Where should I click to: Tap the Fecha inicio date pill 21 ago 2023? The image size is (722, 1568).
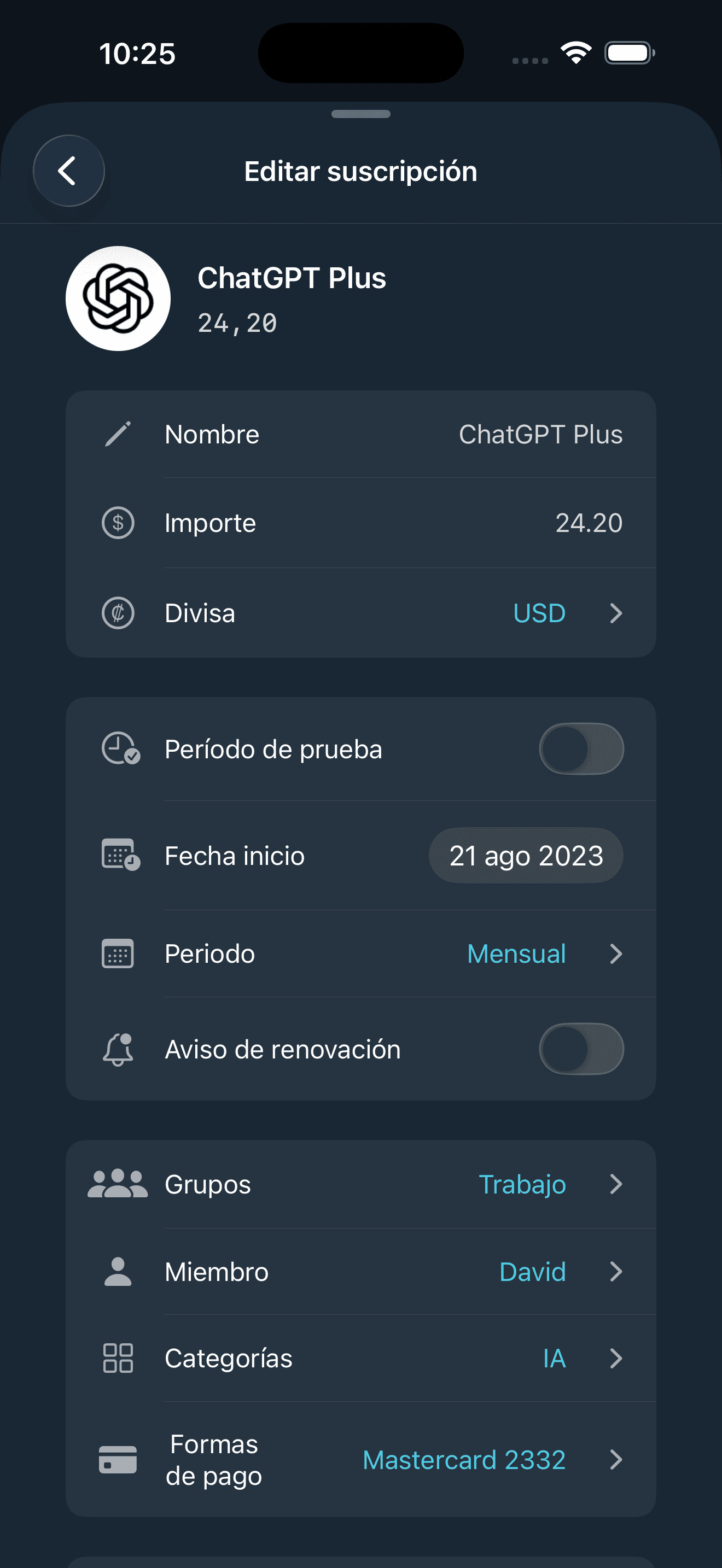(526, 855)
